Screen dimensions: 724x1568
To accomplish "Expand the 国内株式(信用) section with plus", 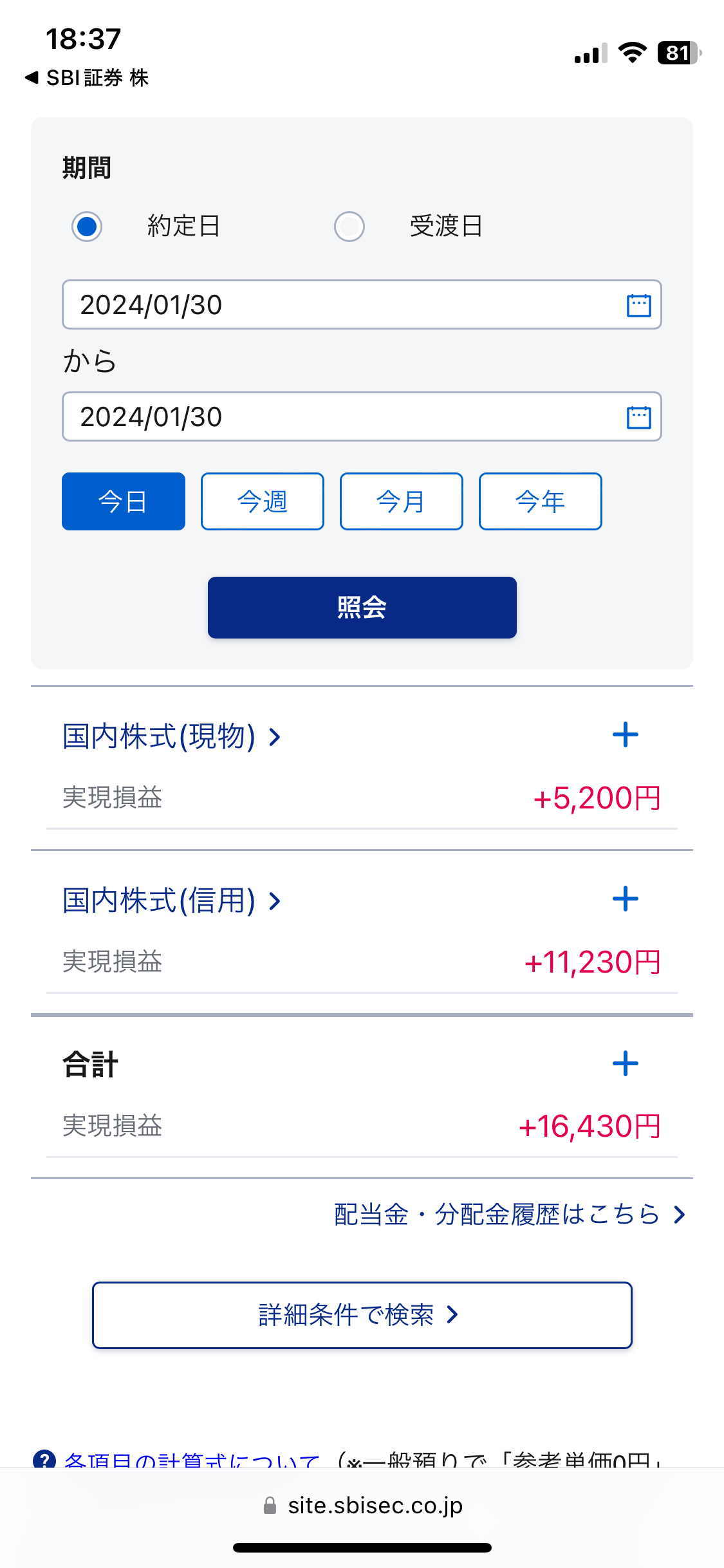I will pos(626,899).
